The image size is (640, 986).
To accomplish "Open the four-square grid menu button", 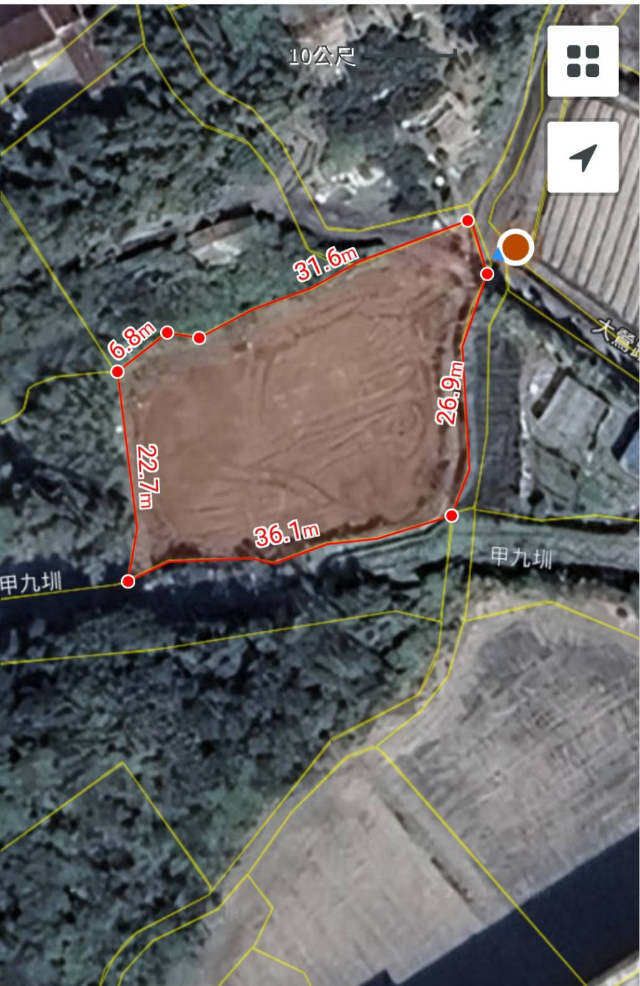I will coord(583,61).
